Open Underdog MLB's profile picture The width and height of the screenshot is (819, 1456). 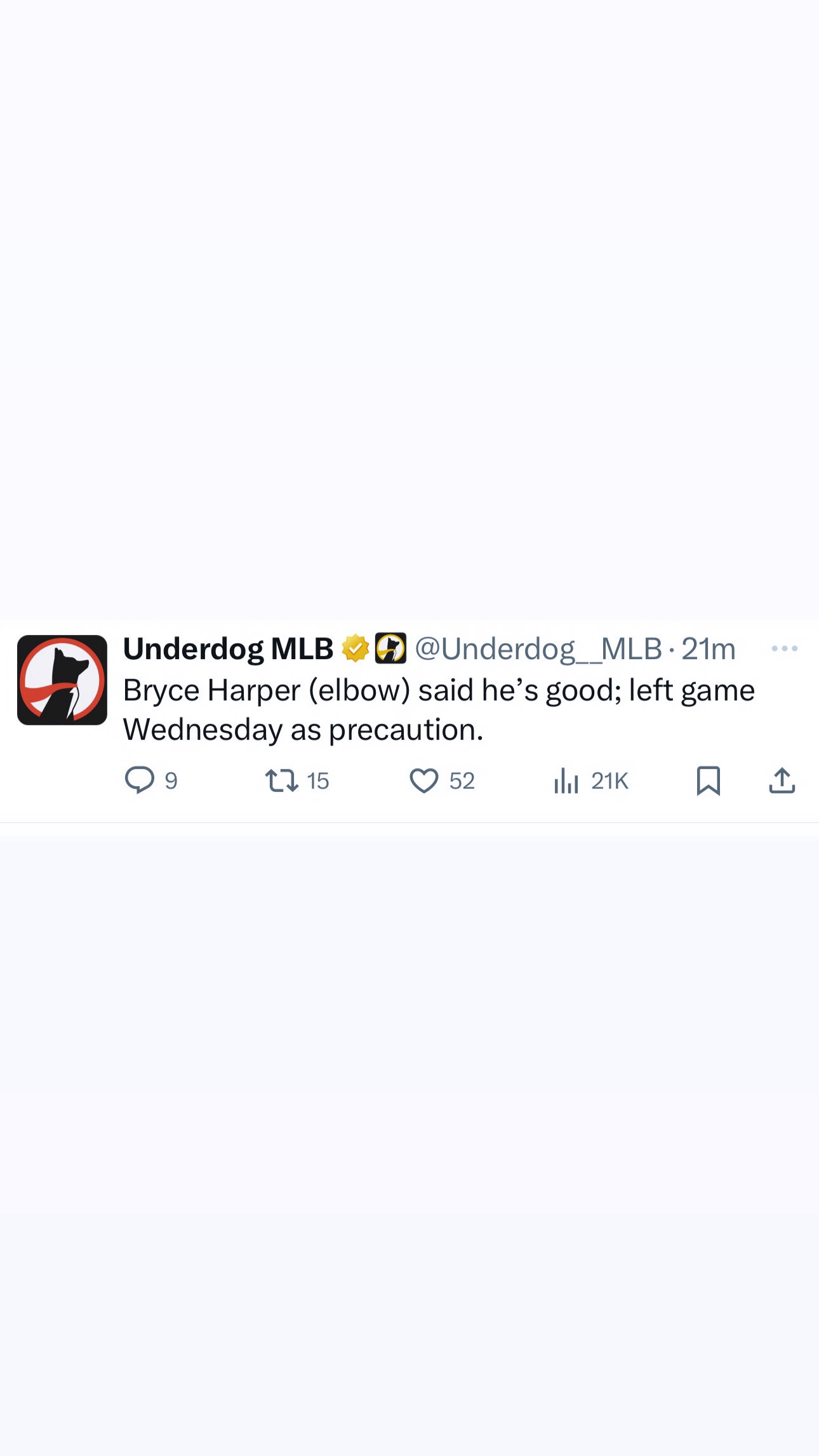point(62,680)
